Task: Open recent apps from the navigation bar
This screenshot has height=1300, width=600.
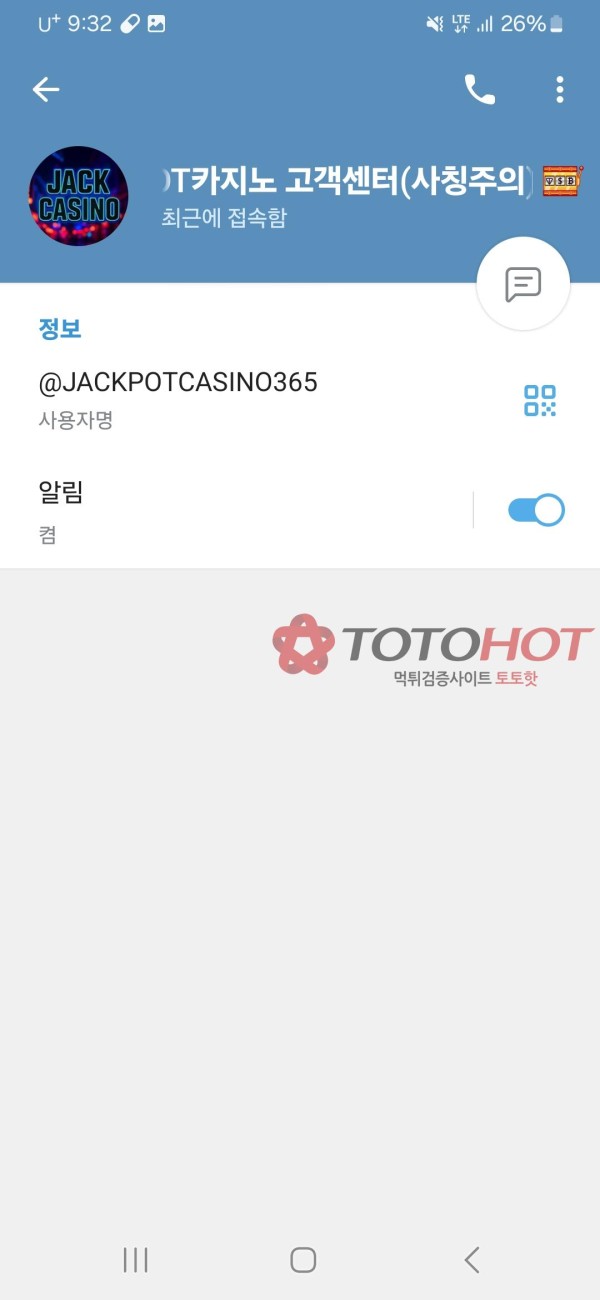Action: pos(135,1260)
